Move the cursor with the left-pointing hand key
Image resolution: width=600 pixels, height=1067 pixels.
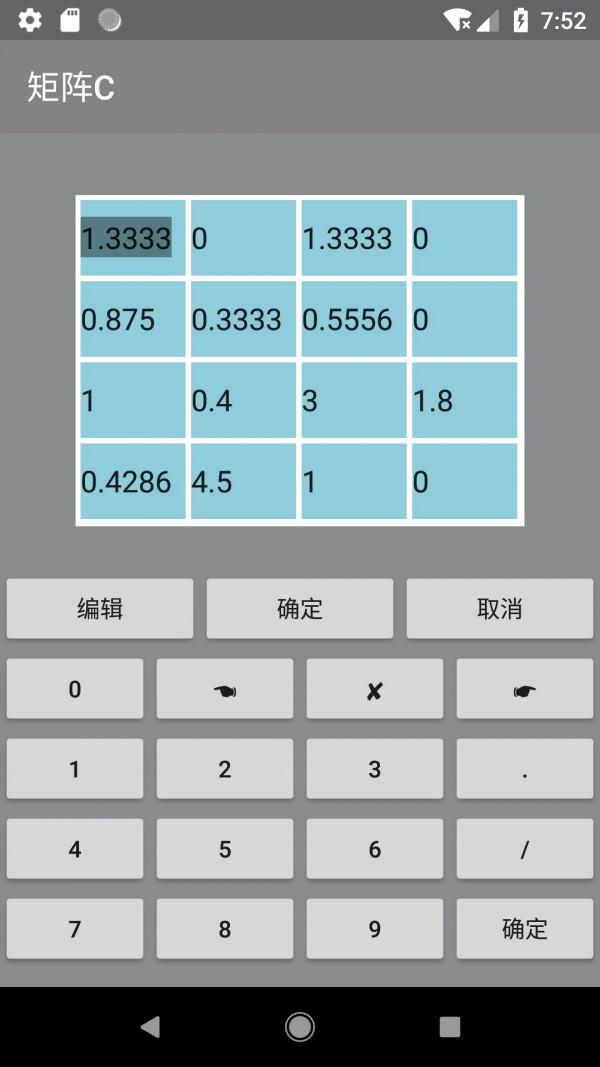[x=225, y=689]
